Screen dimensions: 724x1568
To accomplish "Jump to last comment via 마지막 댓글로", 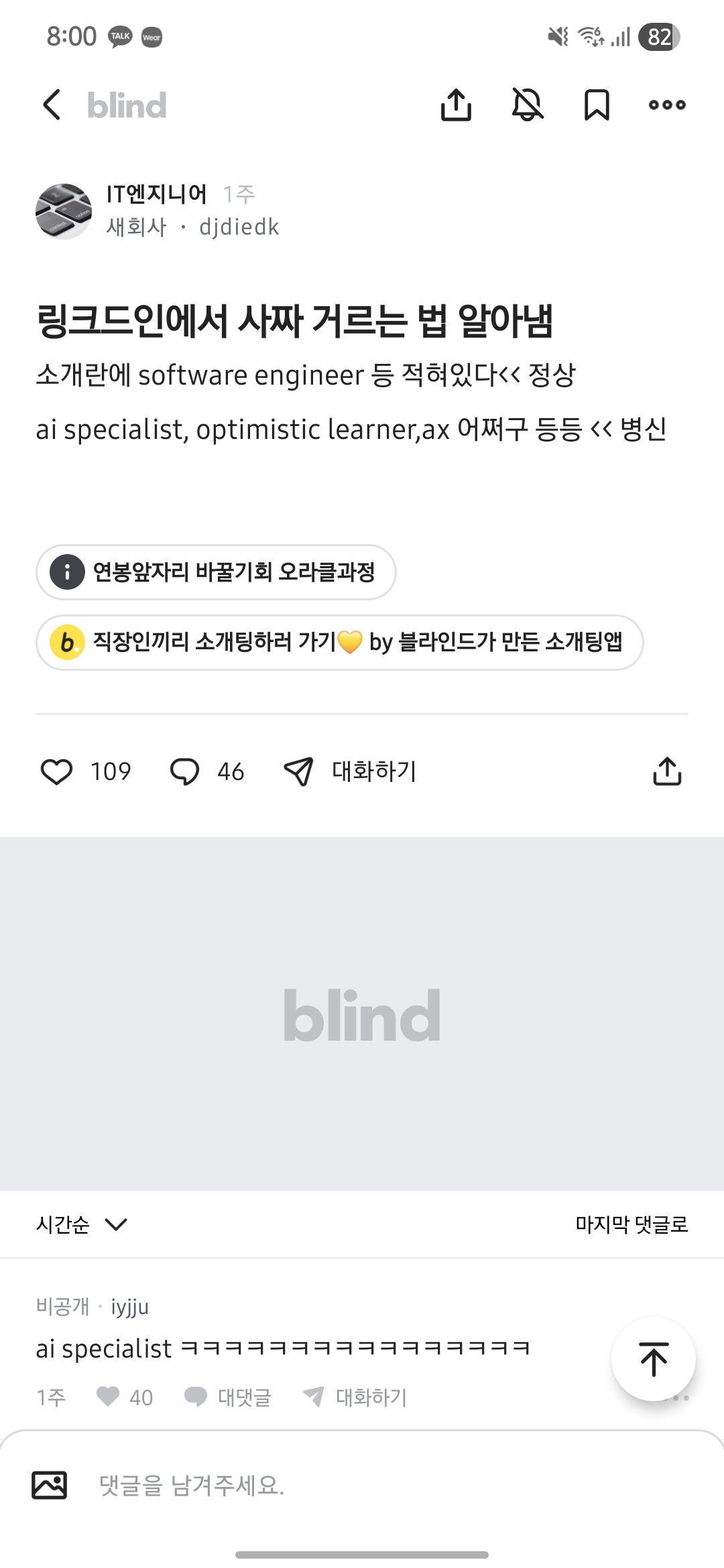I will (x=631, y=1225).
